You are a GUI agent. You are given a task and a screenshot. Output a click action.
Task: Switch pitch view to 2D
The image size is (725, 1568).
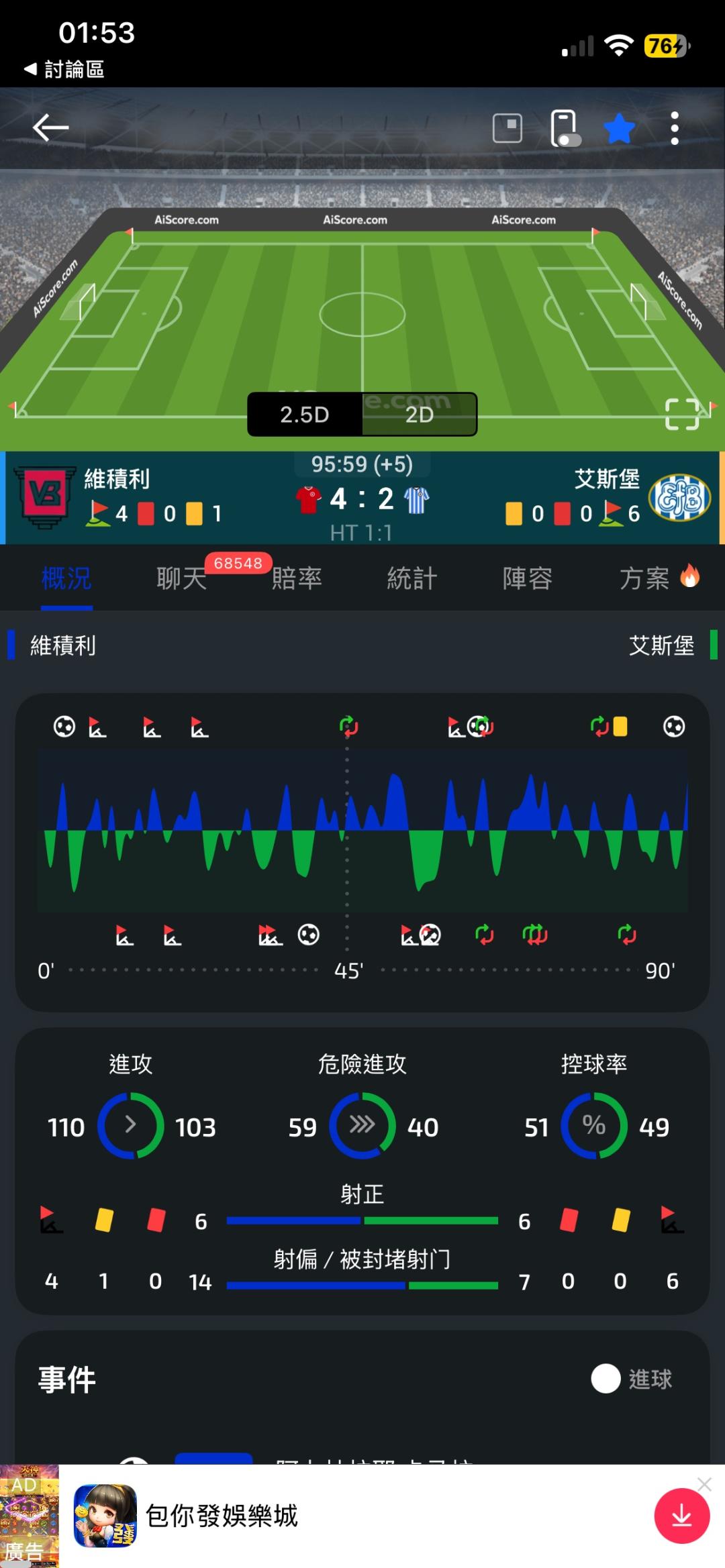420,415
